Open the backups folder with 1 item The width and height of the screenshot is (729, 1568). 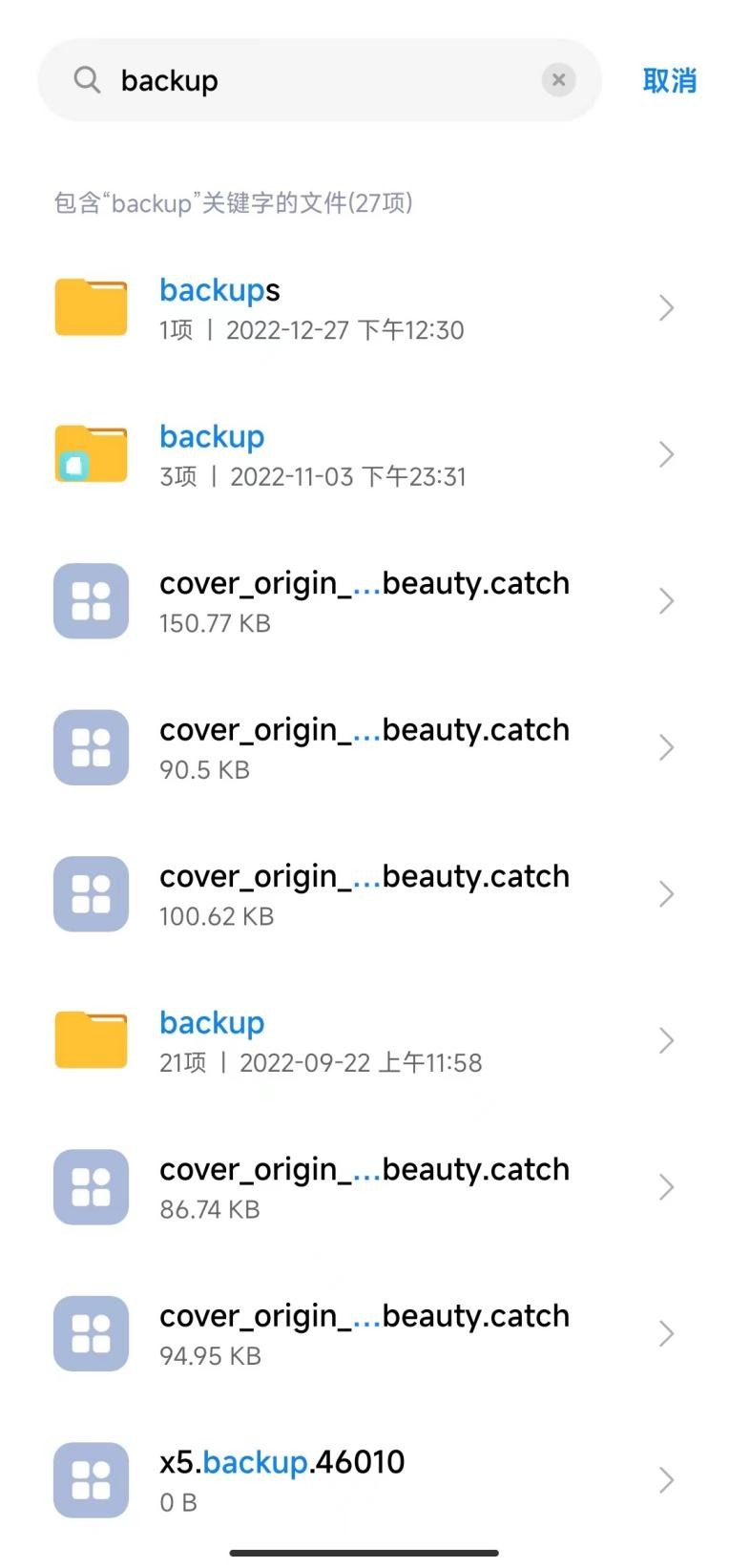coord(363,308)
